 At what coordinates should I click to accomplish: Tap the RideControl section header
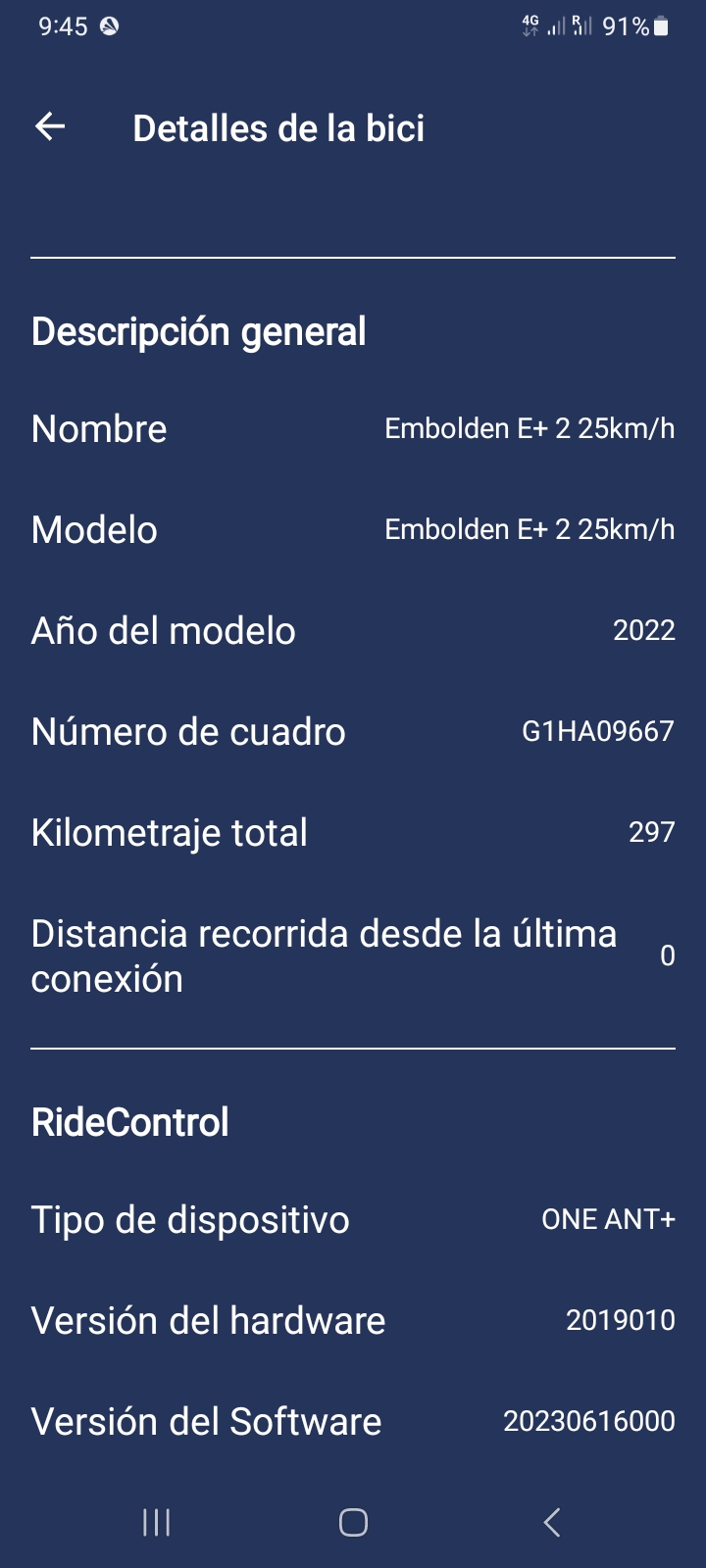[x=130, y=1121]
